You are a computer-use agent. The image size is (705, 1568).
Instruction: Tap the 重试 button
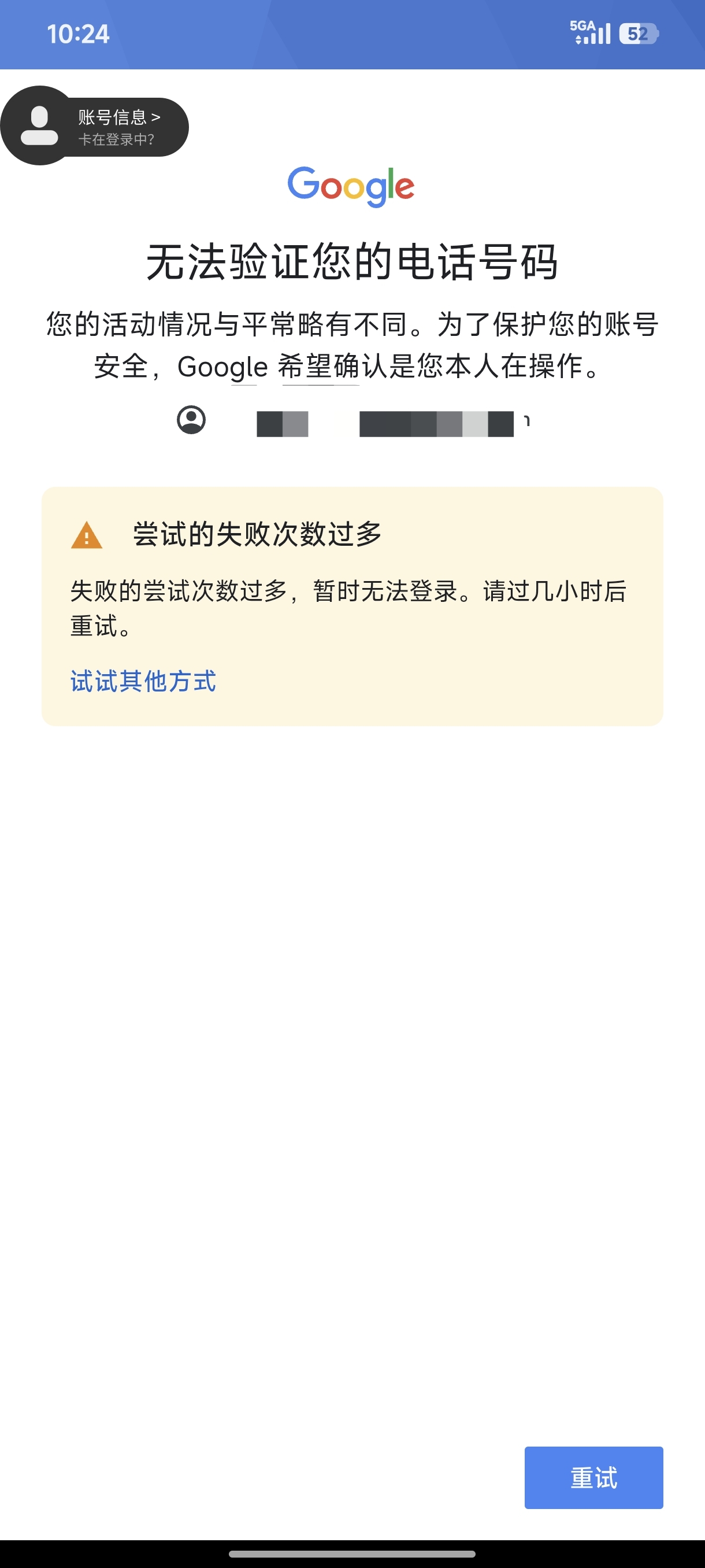point(593,1477)
